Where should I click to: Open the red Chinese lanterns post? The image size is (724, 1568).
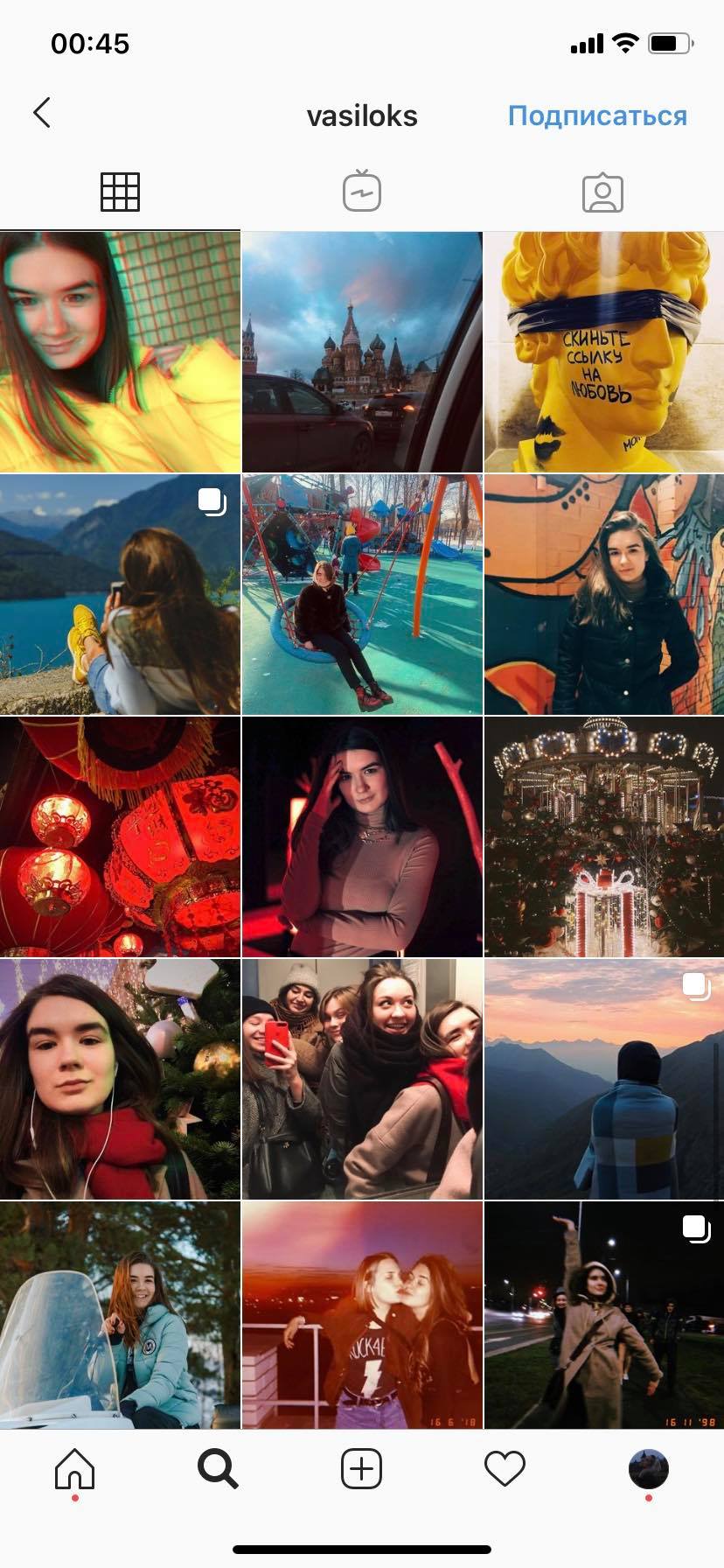click(120, 836)
